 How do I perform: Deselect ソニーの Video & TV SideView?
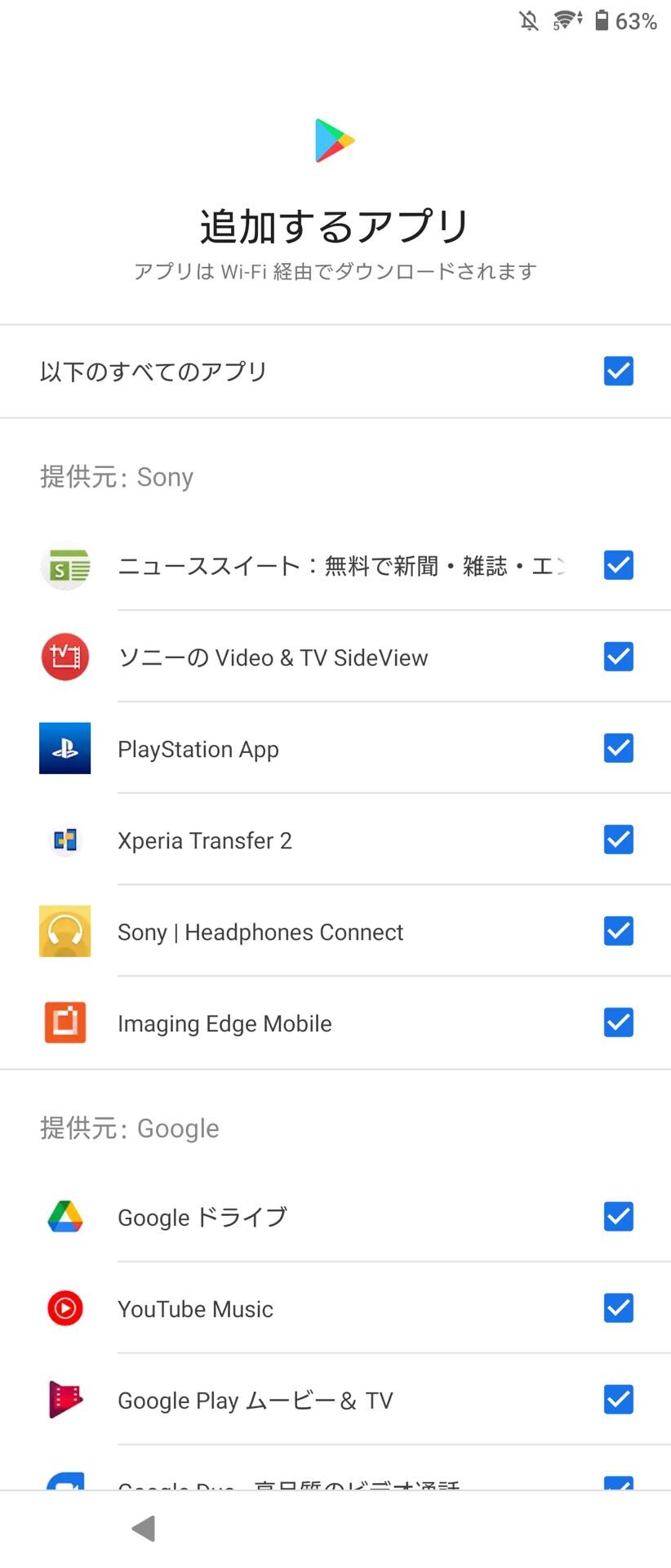click(x=619, y=657)
